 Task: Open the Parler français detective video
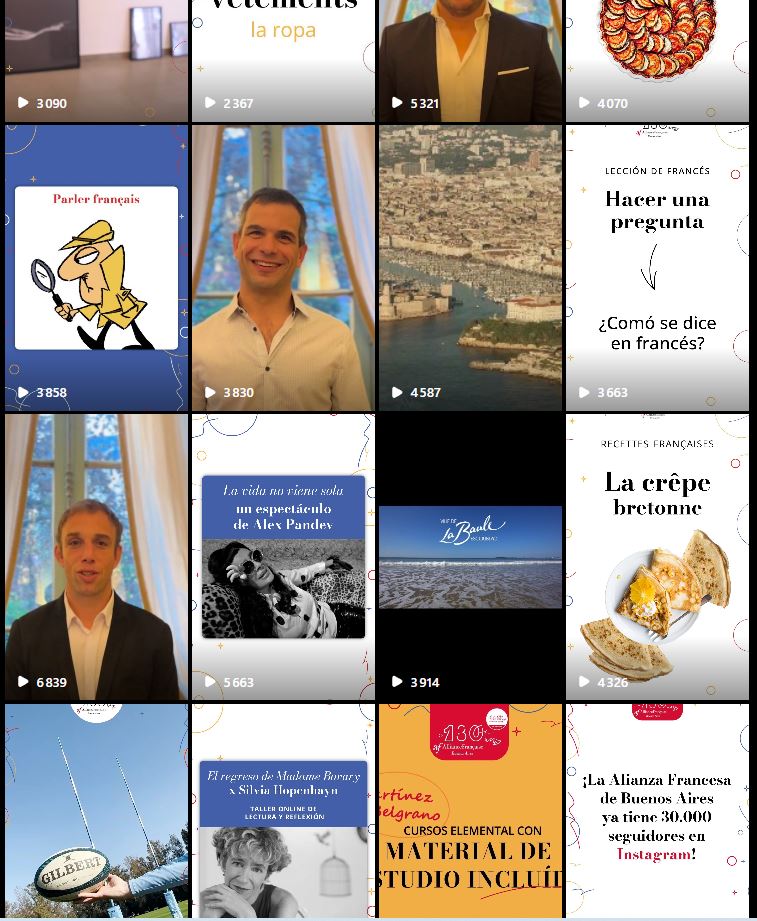[x=96, y=267]
